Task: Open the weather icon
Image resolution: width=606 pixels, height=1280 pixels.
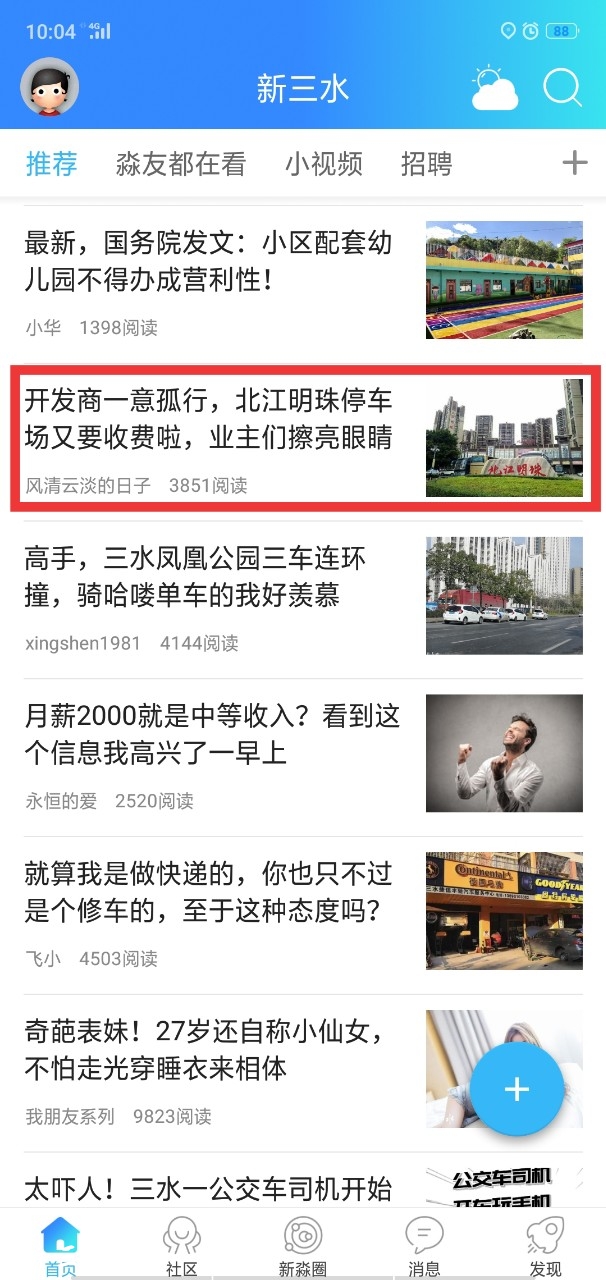Action: [x=494, y=89]
